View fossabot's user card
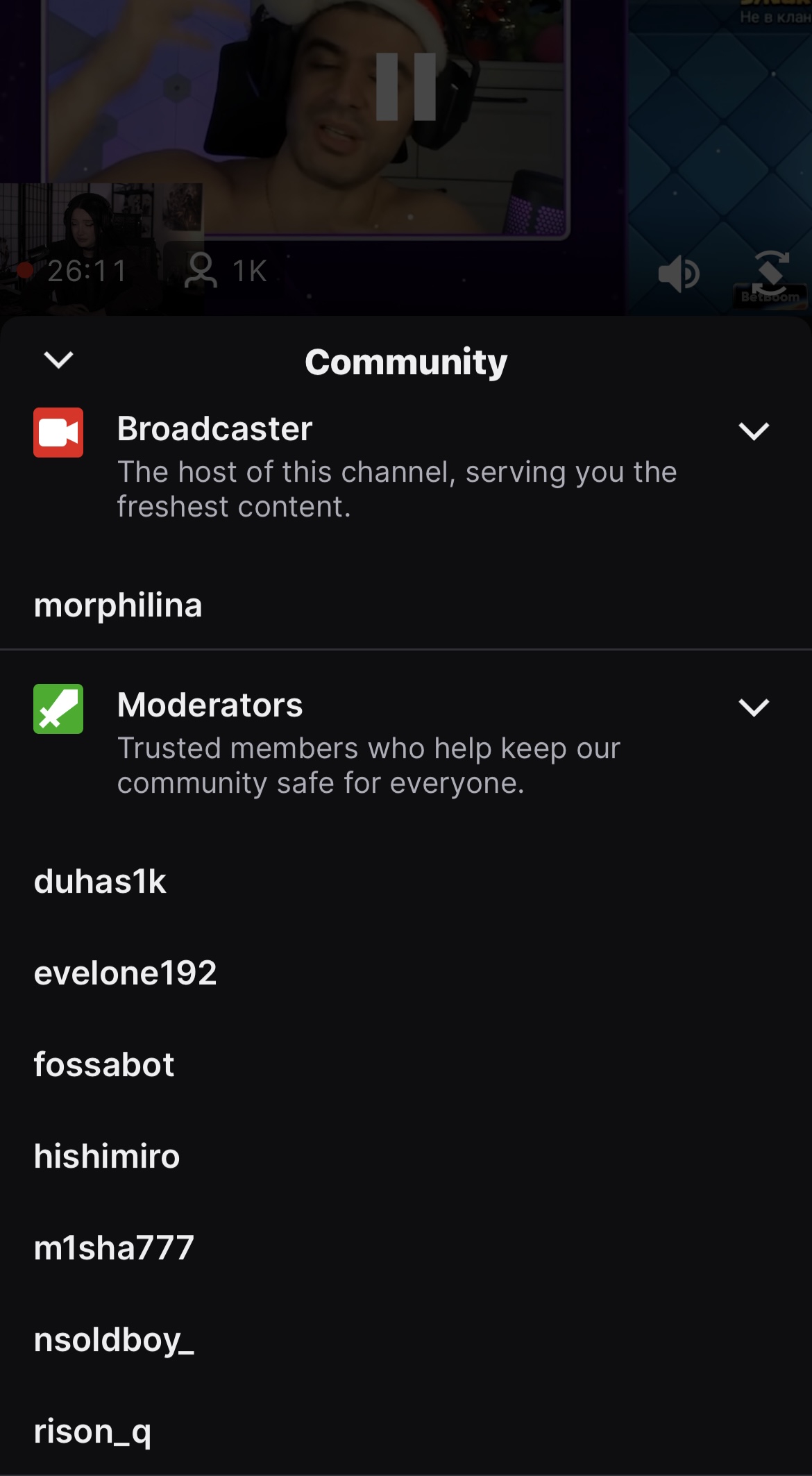The image size is (812, 1476). pyautogui.click(x=104, y=1065)
